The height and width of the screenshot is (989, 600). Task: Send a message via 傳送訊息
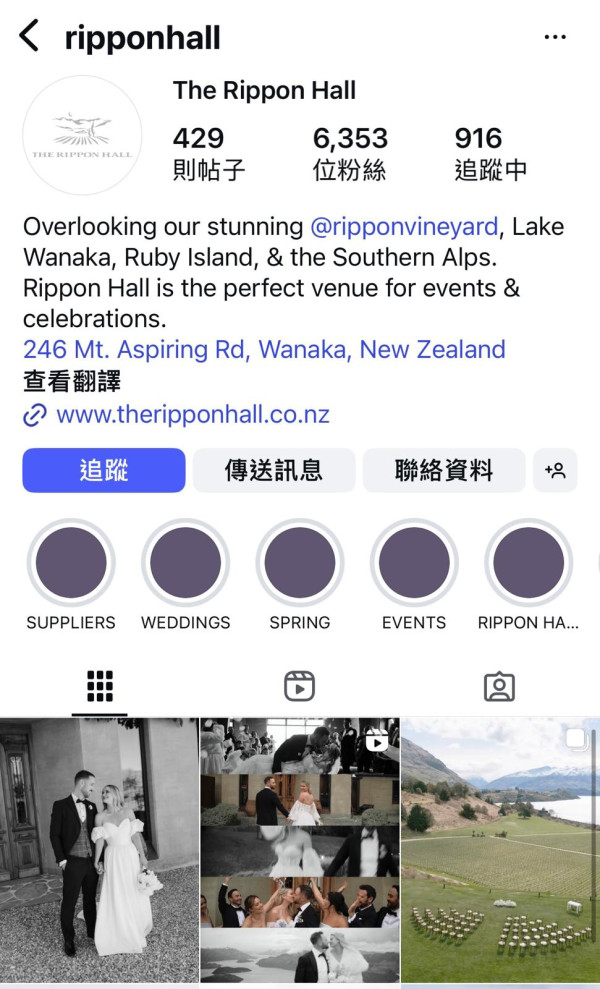point(274,470)
